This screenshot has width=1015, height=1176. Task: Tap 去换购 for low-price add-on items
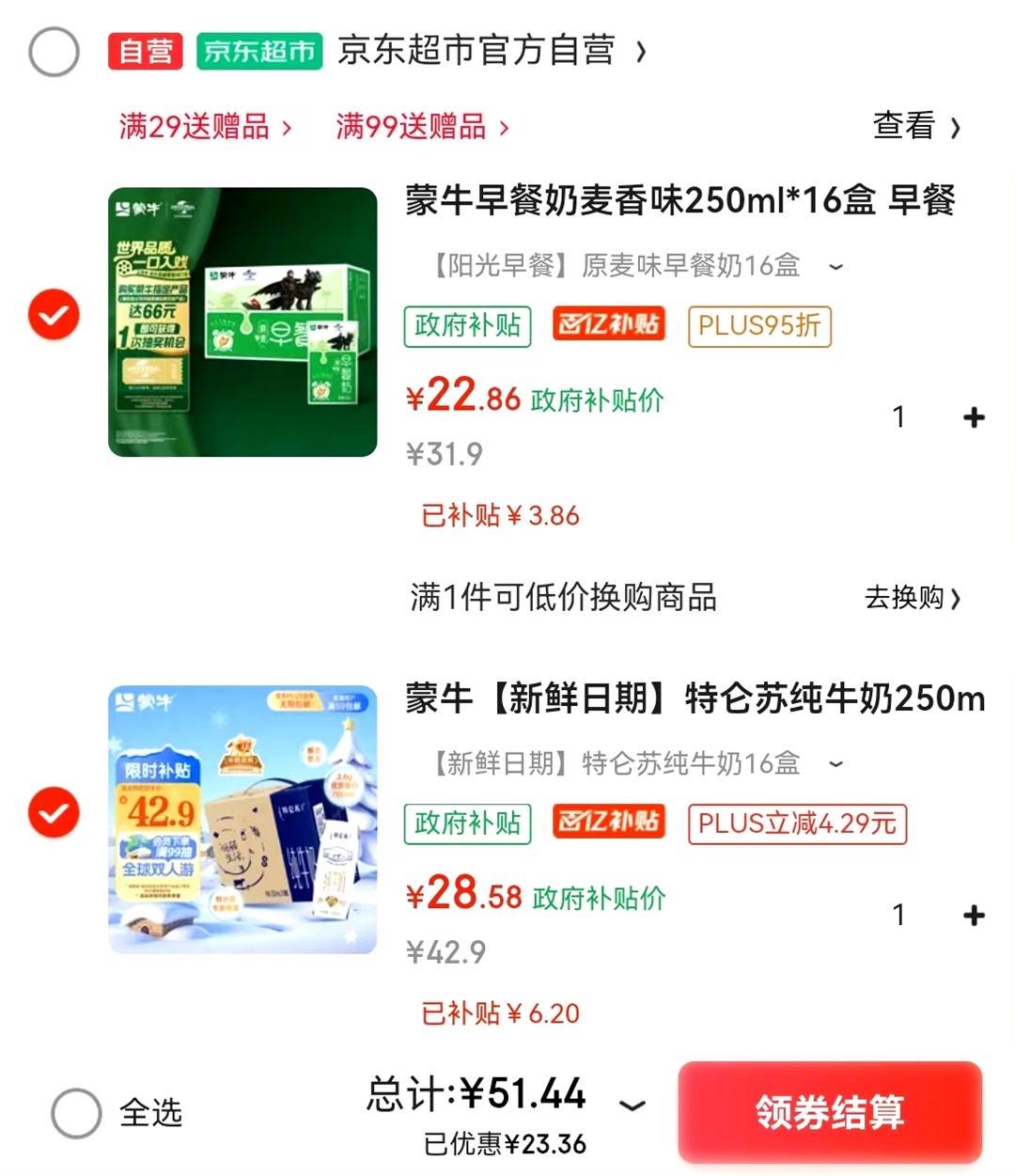(x=912, y=598)
